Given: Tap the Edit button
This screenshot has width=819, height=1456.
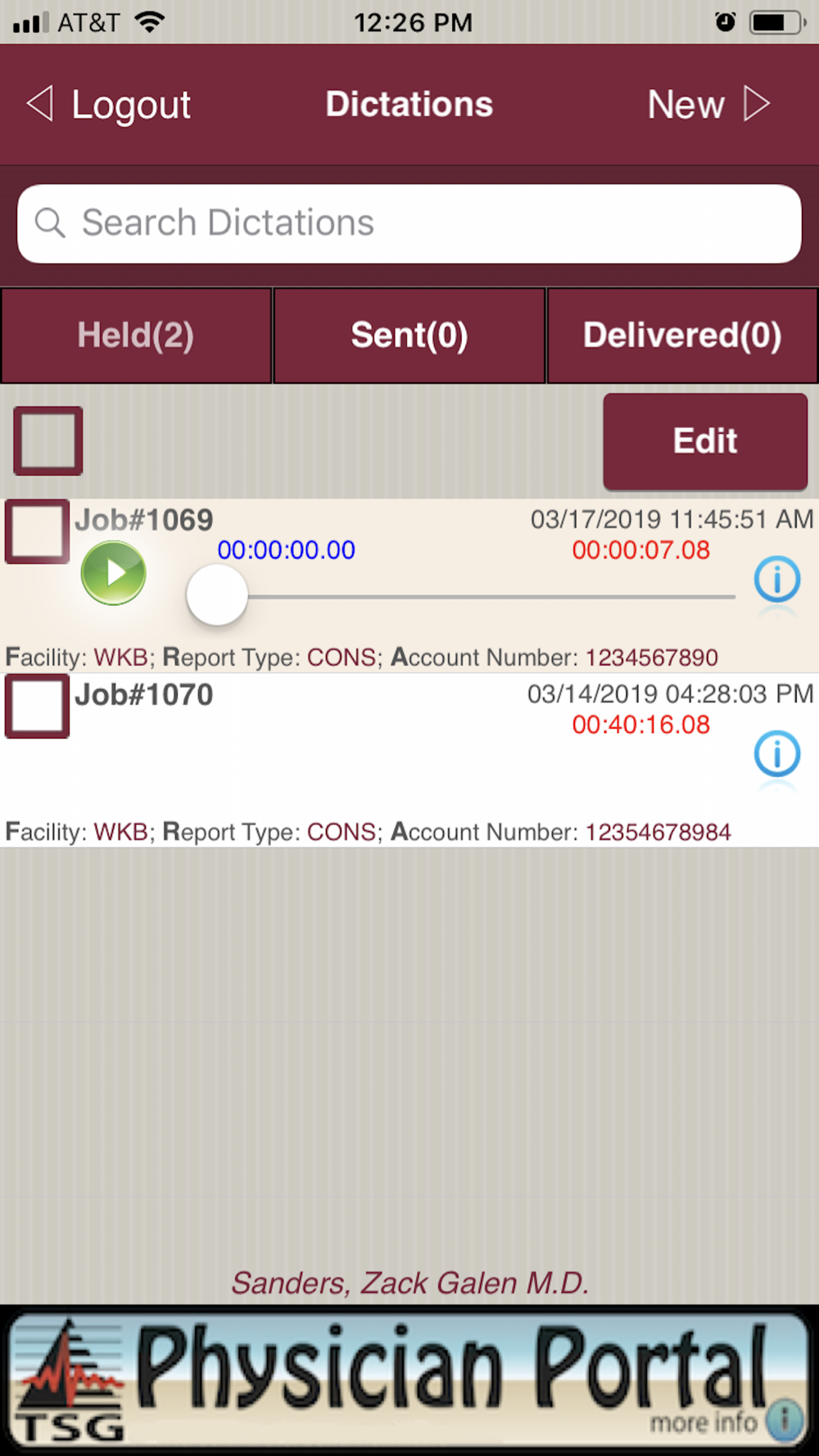Looking at the screenshot, I should point(705,441).
